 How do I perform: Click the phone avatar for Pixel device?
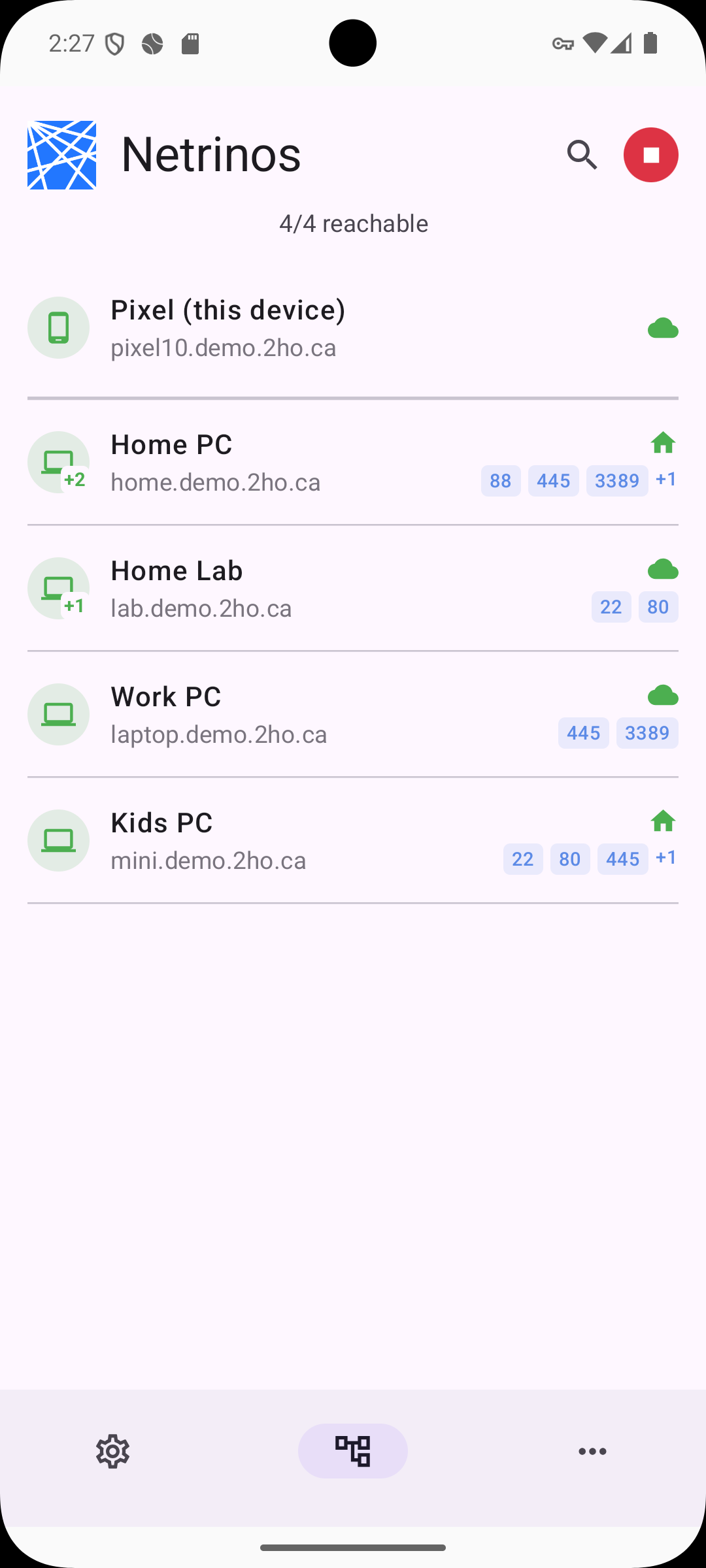click(58, 327)
